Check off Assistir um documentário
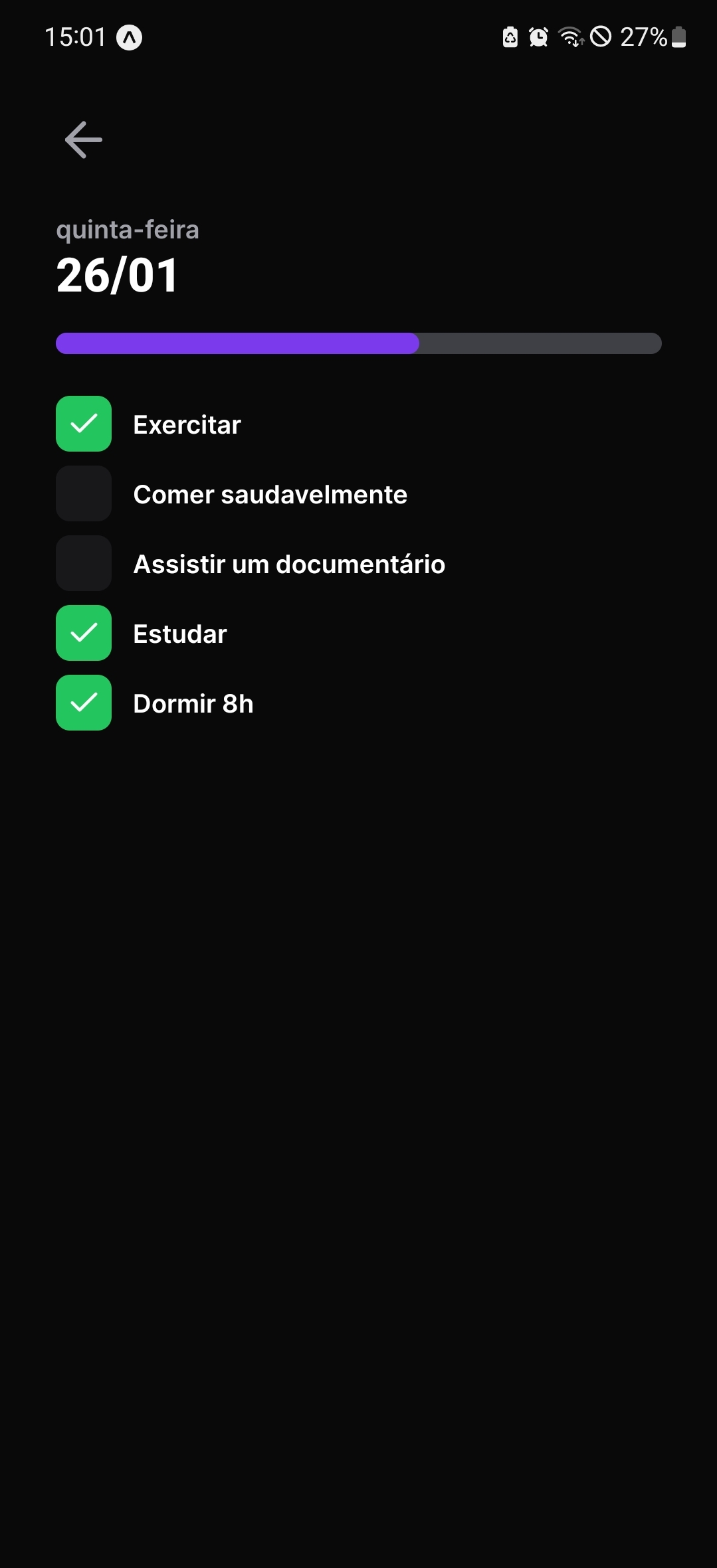Screen dimensions: 717x1568 point(84,563)
